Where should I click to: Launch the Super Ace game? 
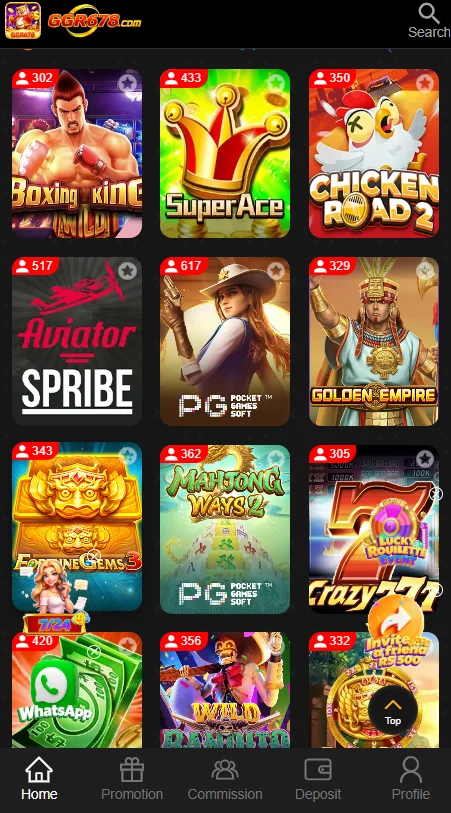(x=225, y=153)
